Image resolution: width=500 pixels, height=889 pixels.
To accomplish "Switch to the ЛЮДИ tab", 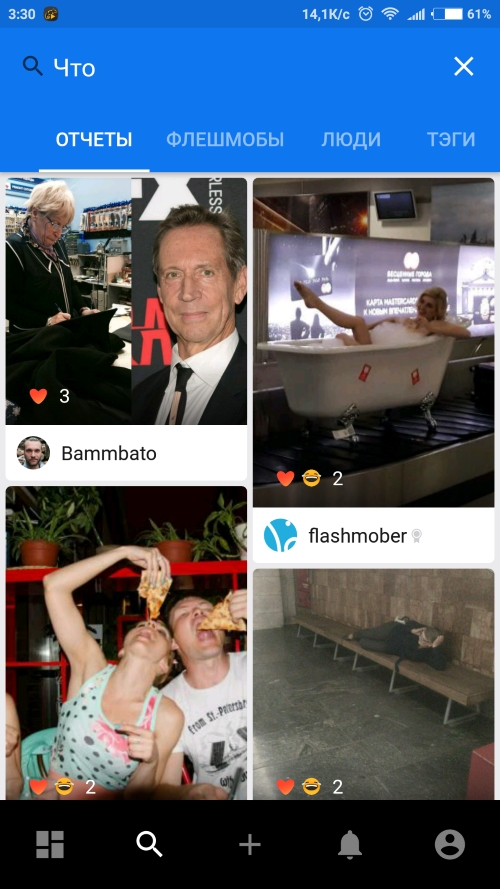I will (x=351, y=139).
